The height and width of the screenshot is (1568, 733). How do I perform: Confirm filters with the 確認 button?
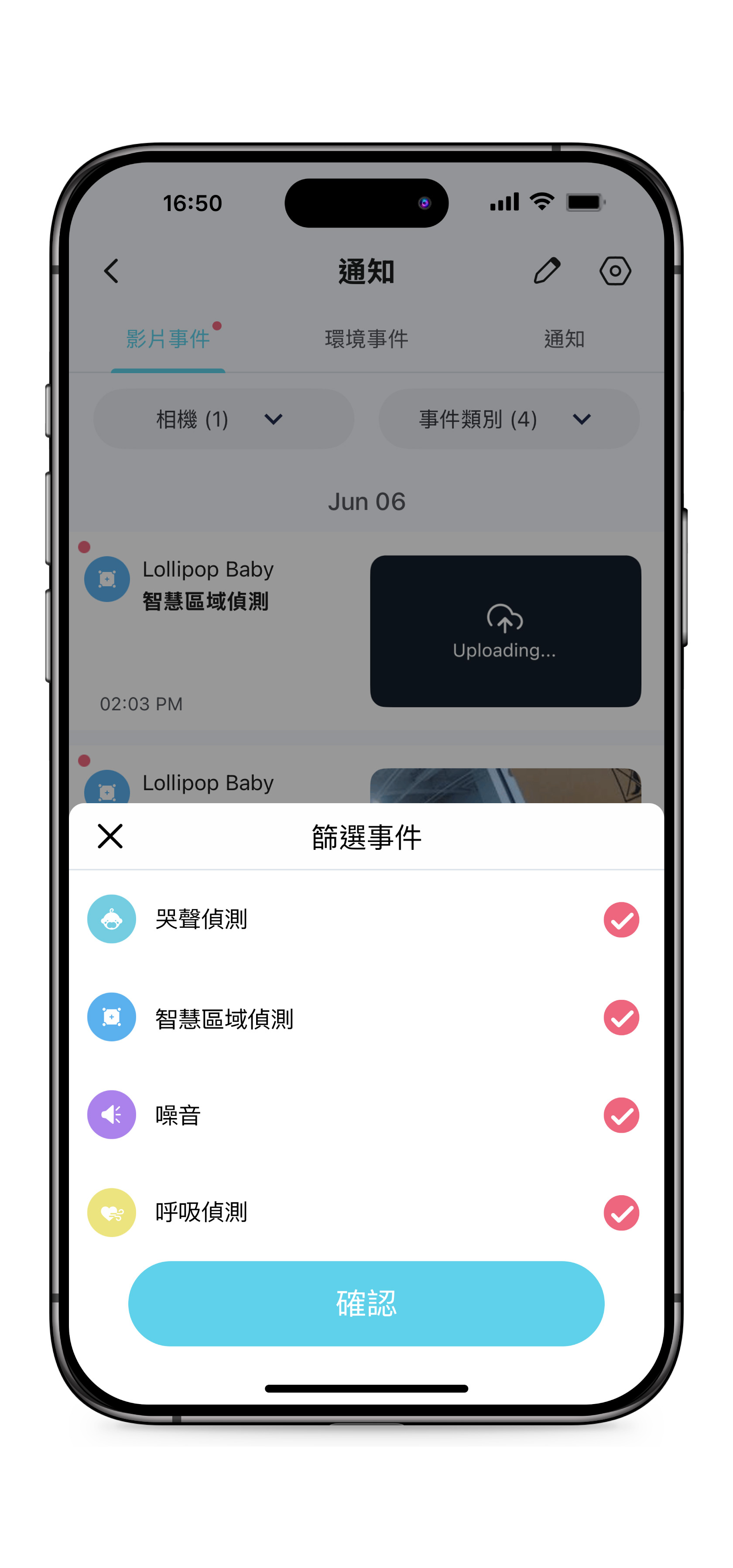pyautogui.click(x=366, y=1303)
